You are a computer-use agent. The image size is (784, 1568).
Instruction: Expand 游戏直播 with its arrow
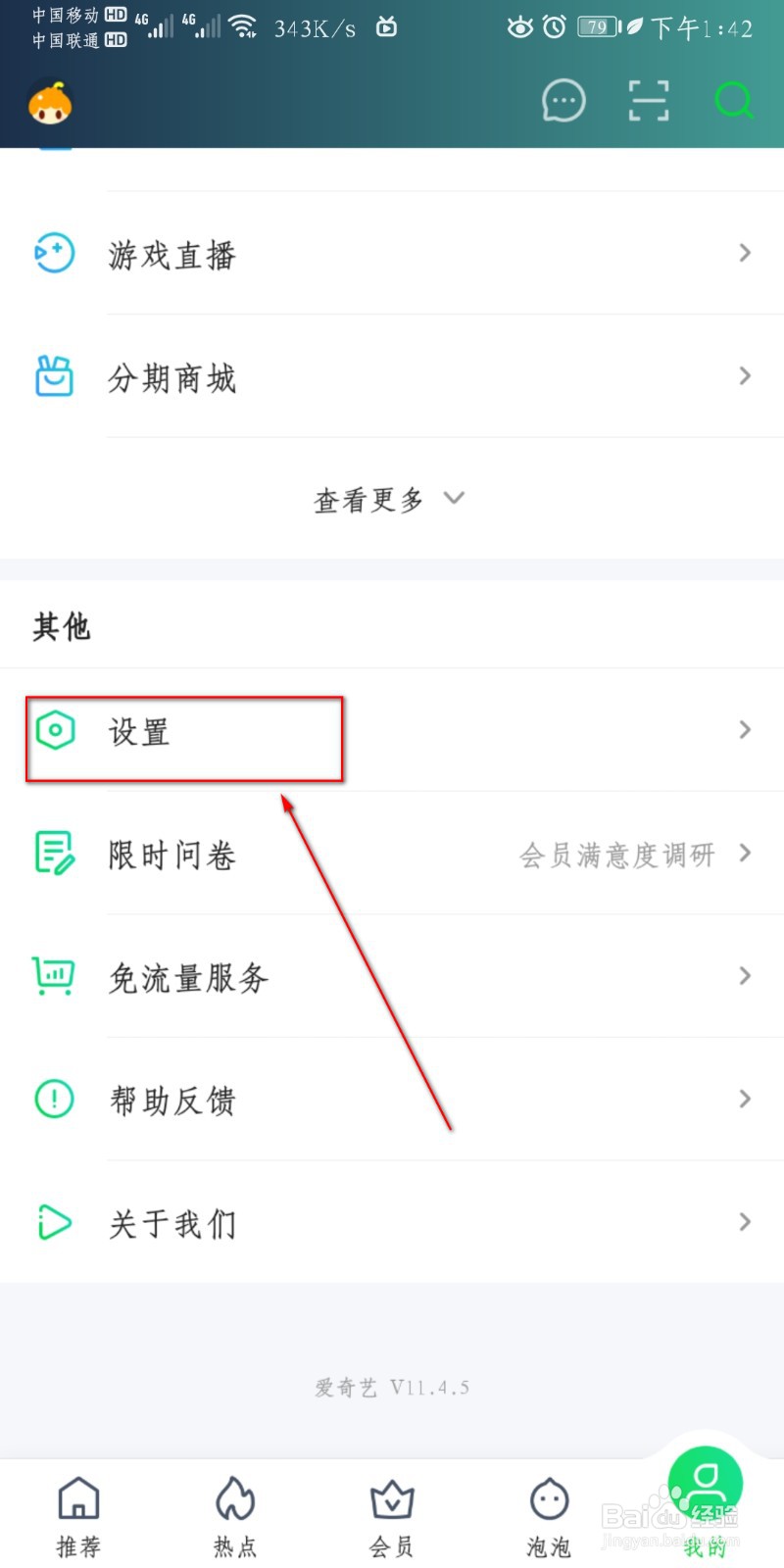[x=746, y=253]
